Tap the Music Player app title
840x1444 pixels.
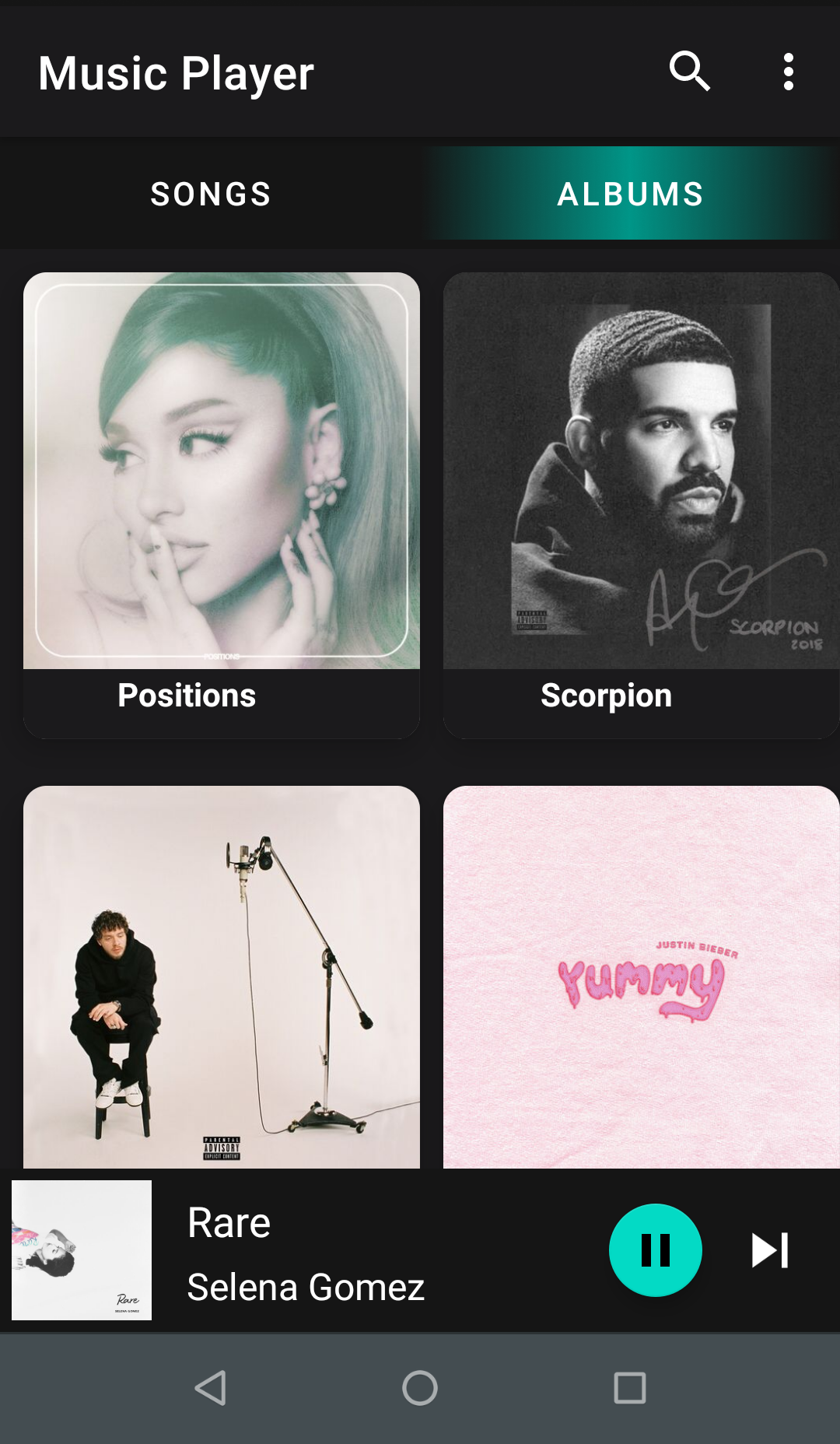point(176,72)
